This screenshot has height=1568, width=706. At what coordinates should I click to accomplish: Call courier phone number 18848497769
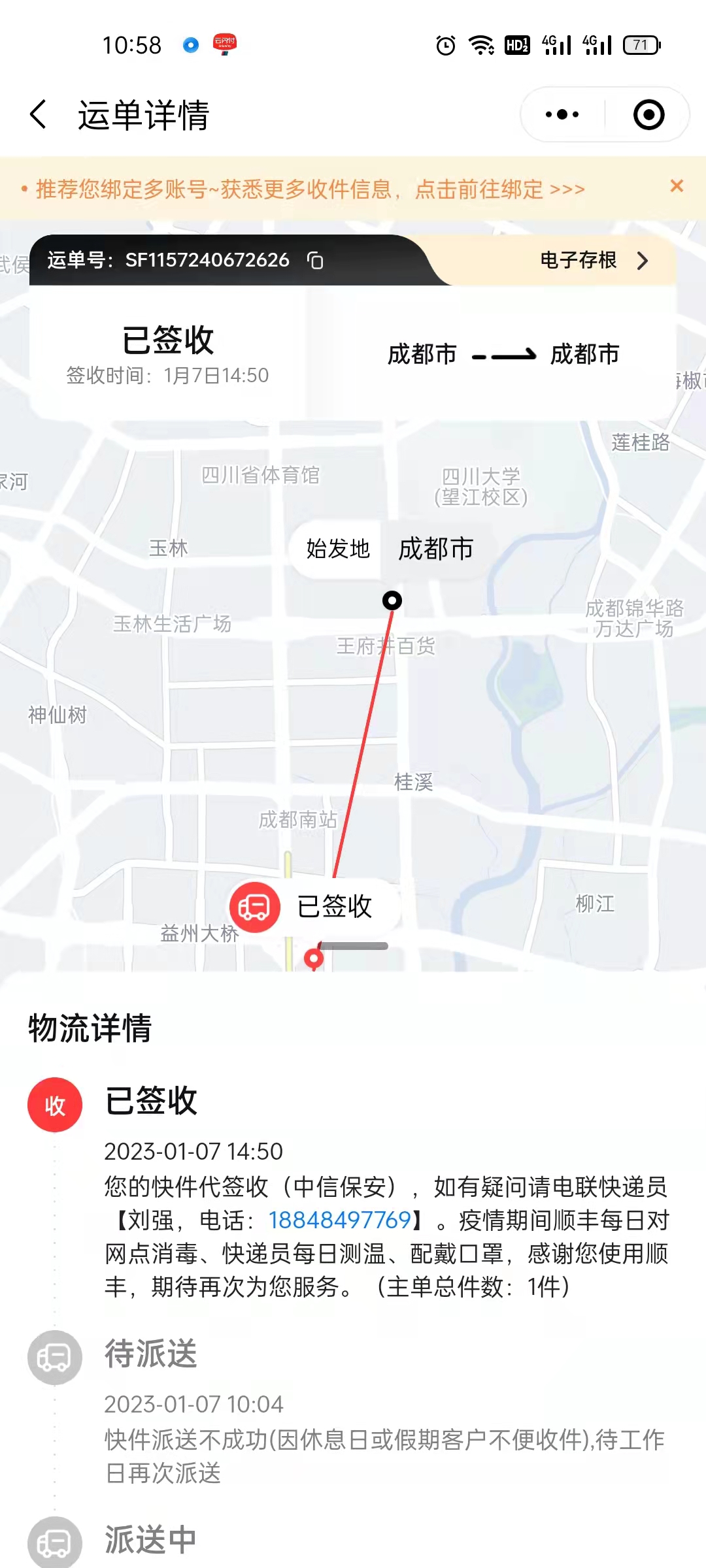[340, 1220]
